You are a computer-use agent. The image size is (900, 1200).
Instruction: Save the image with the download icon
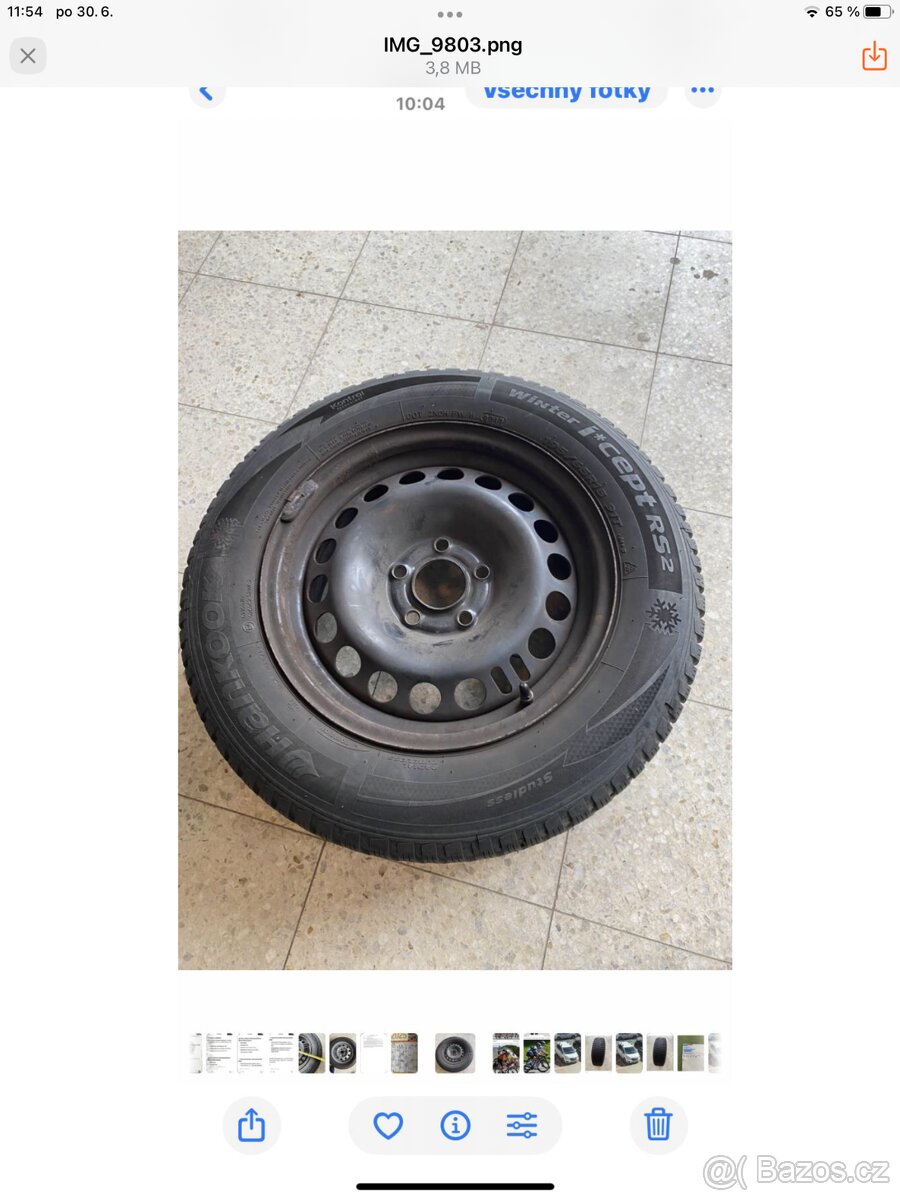[x=874, y=56]
